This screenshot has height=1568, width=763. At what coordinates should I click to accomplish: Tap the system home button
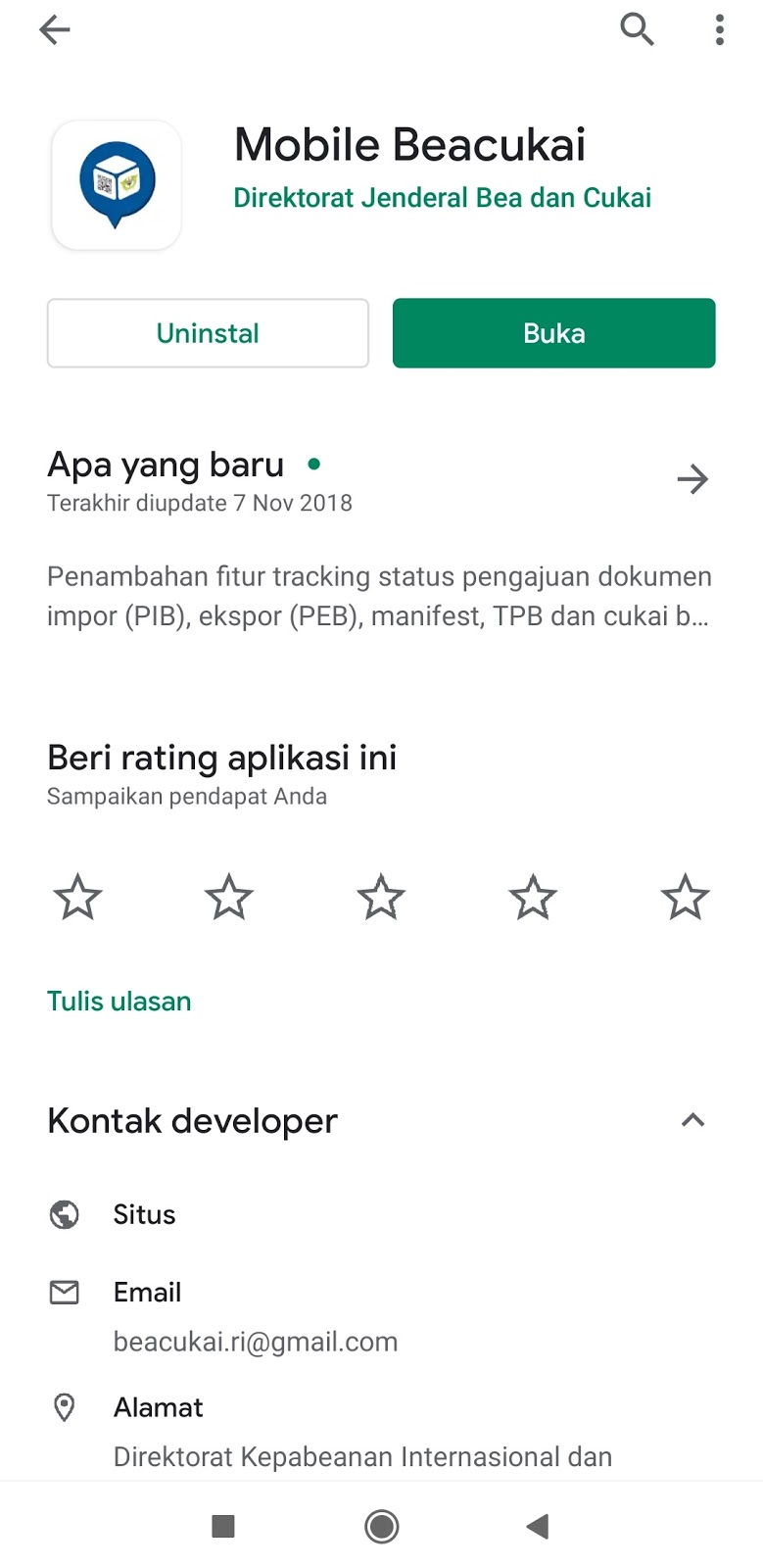coord(381,1526)
